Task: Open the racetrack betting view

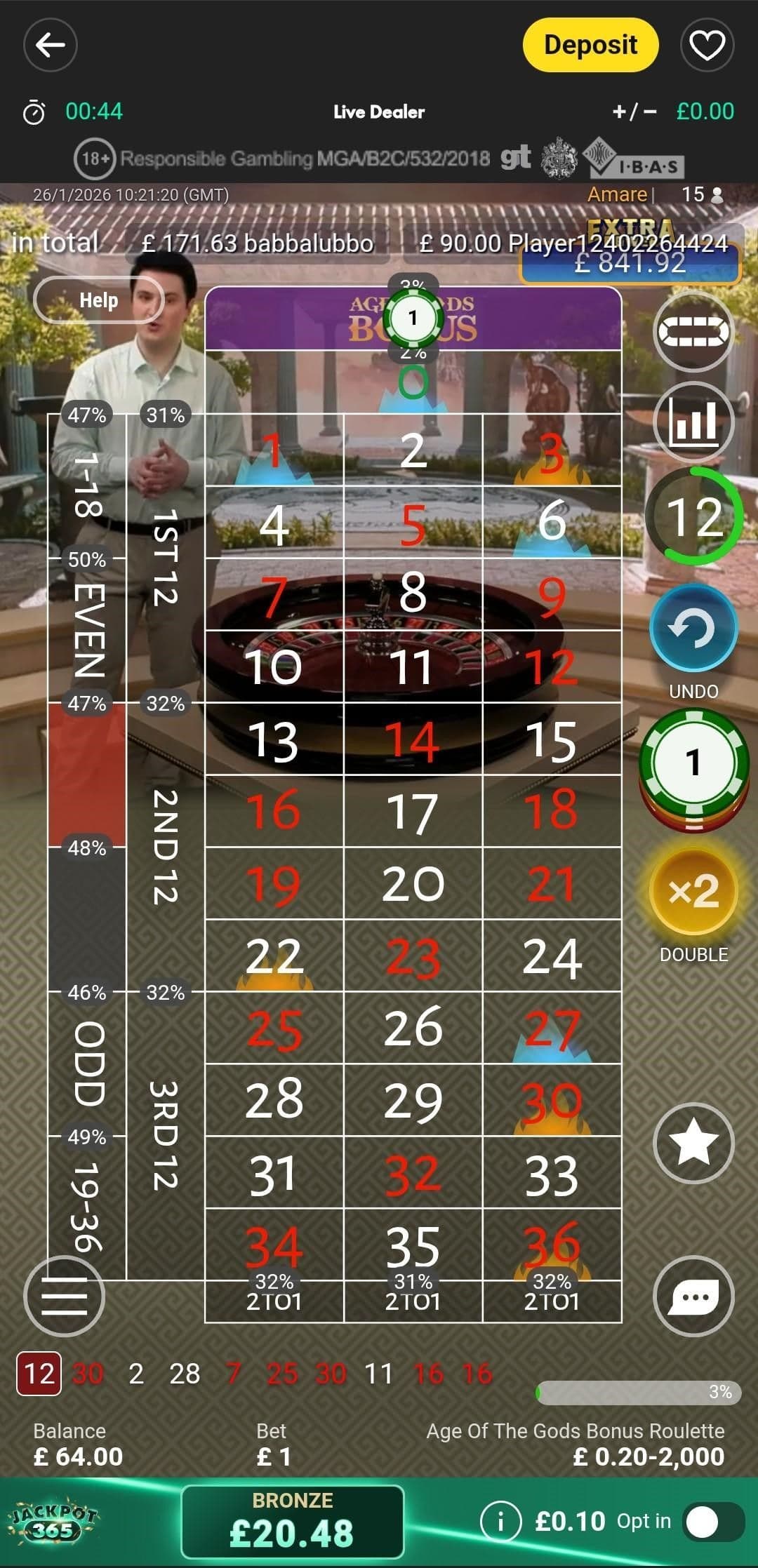Action: coord(693,331)
